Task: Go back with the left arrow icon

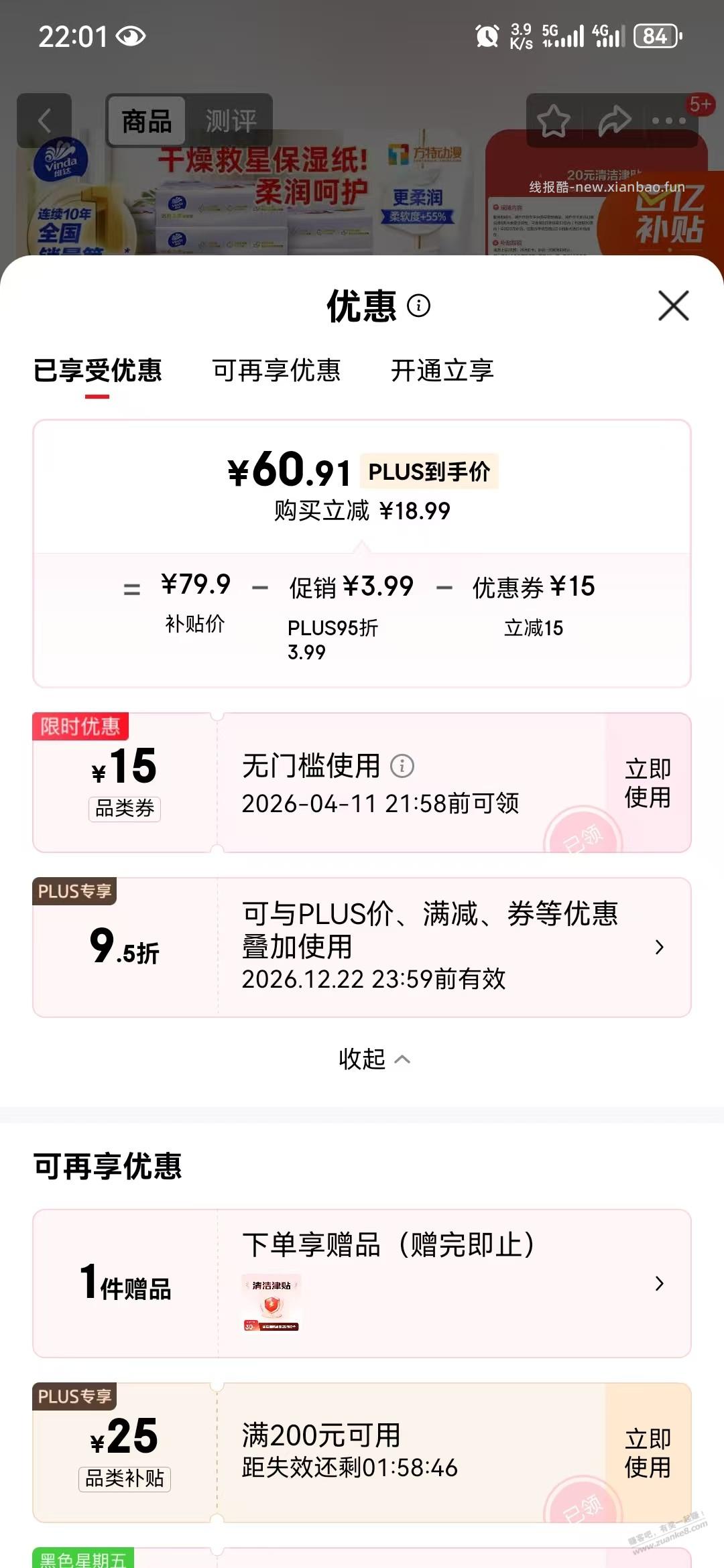Action: [x=44, y=120]
